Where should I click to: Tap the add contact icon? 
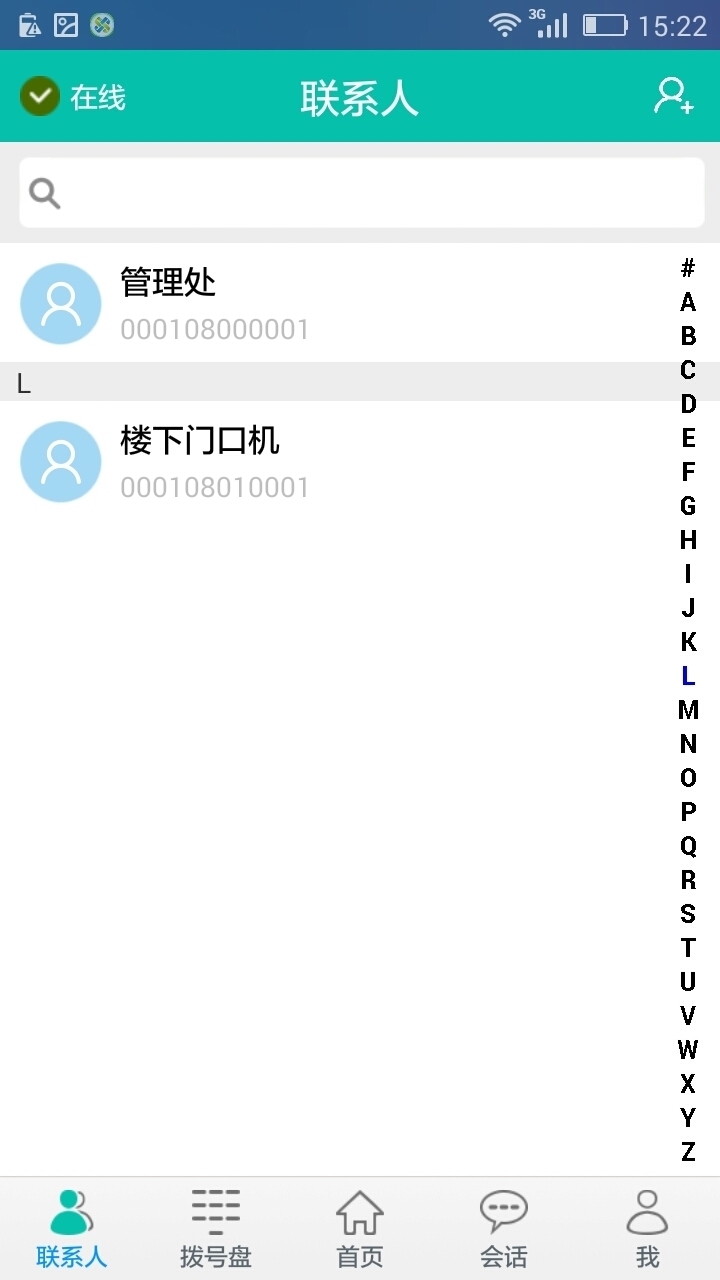673,97
